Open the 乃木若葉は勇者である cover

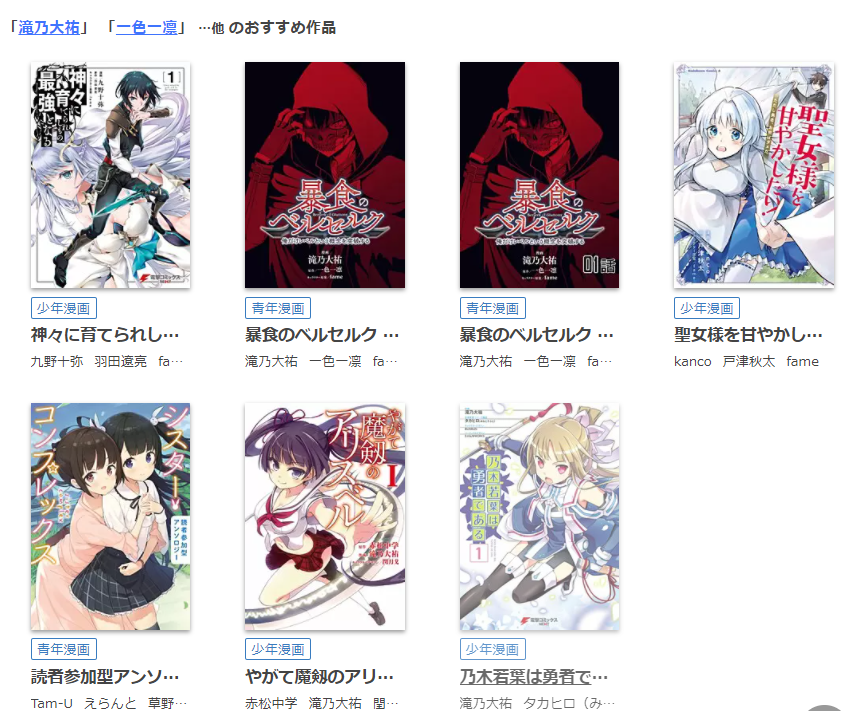(x=539, y=516)
